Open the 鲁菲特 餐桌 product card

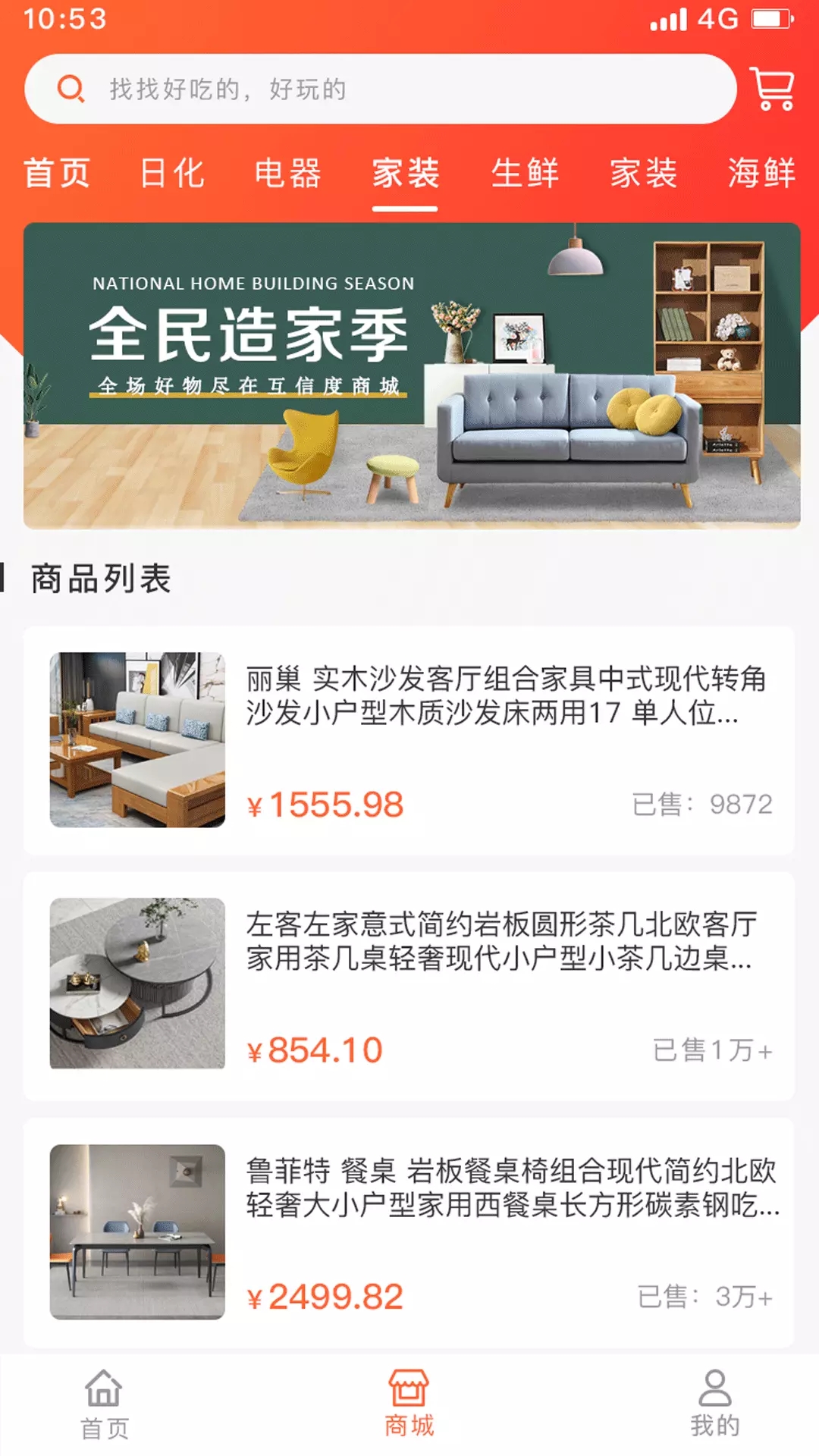click(409, 1232)
